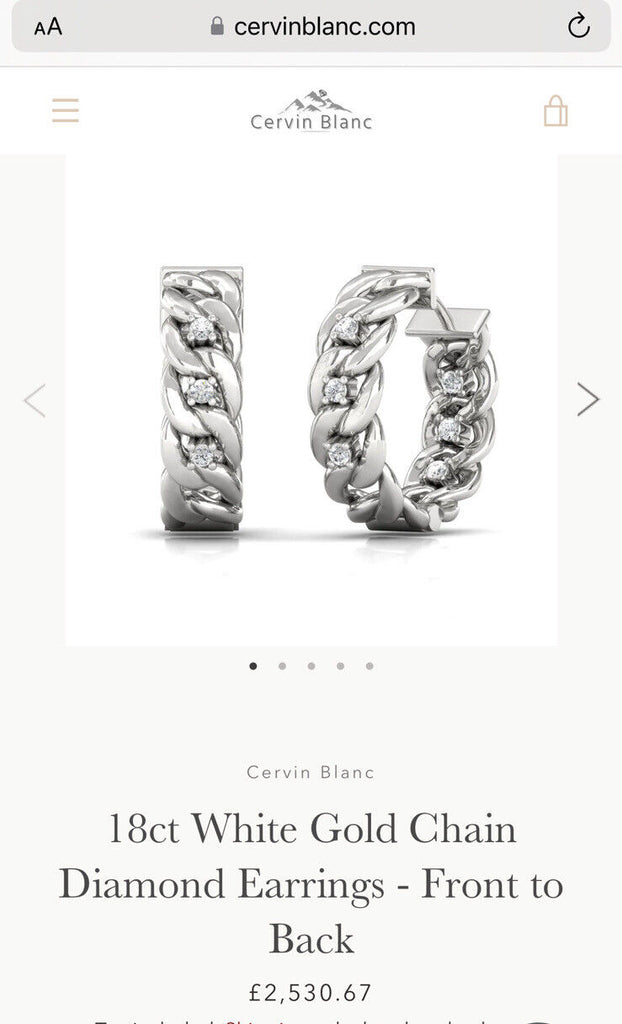Reload the cervinblanc.com page
The image size is (622, 1024).
coord(578,26)
